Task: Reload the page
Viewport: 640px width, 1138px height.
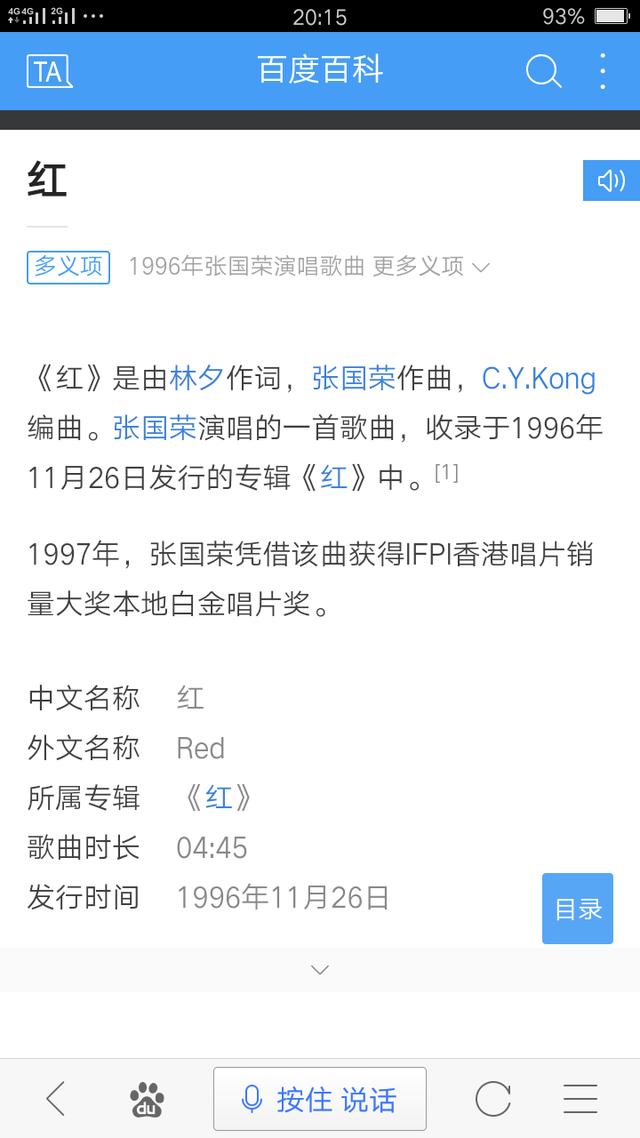Action: (493, 1099)
